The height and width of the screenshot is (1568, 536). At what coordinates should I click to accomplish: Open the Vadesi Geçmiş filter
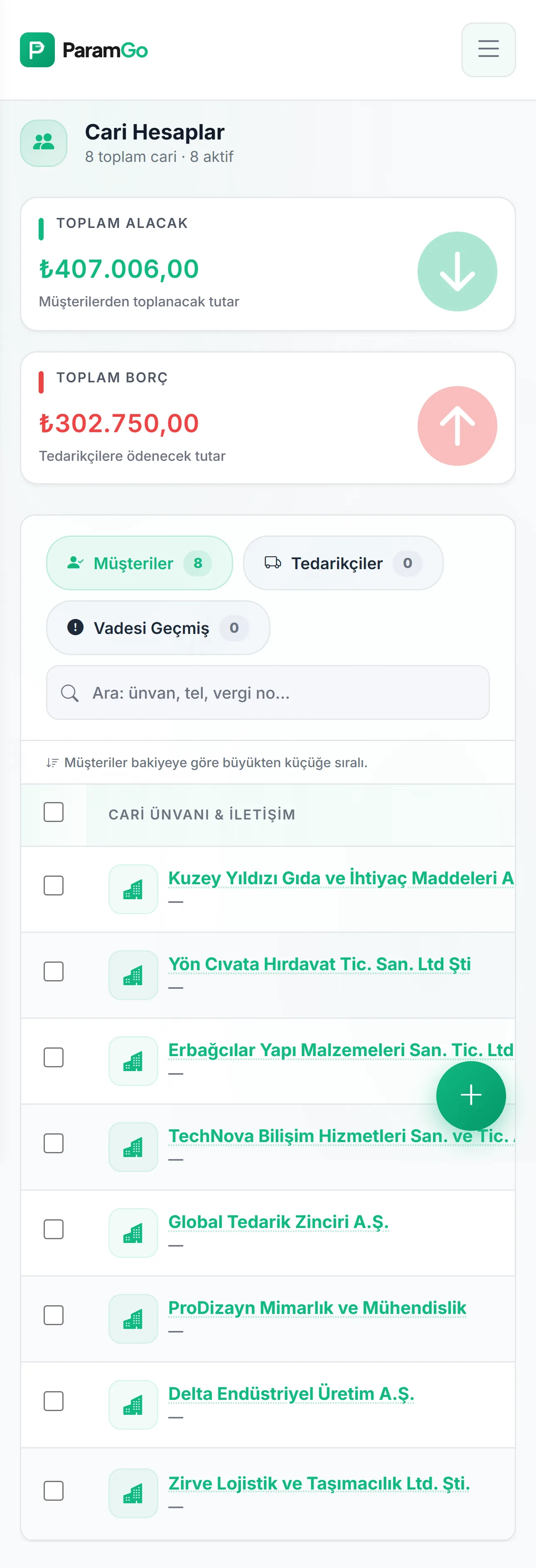pos(158,628)
